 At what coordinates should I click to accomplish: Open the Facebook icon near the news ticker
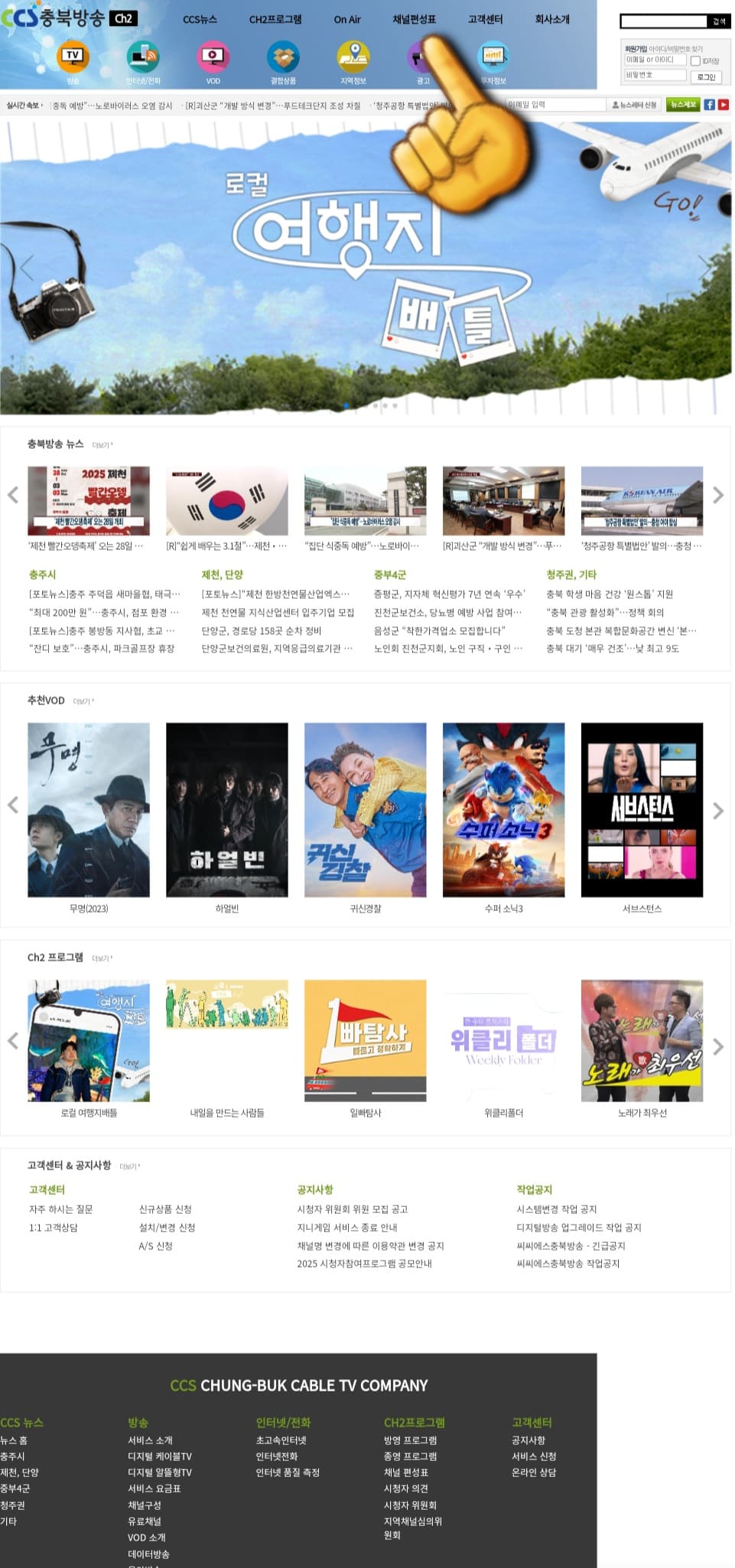pos(710,105)
